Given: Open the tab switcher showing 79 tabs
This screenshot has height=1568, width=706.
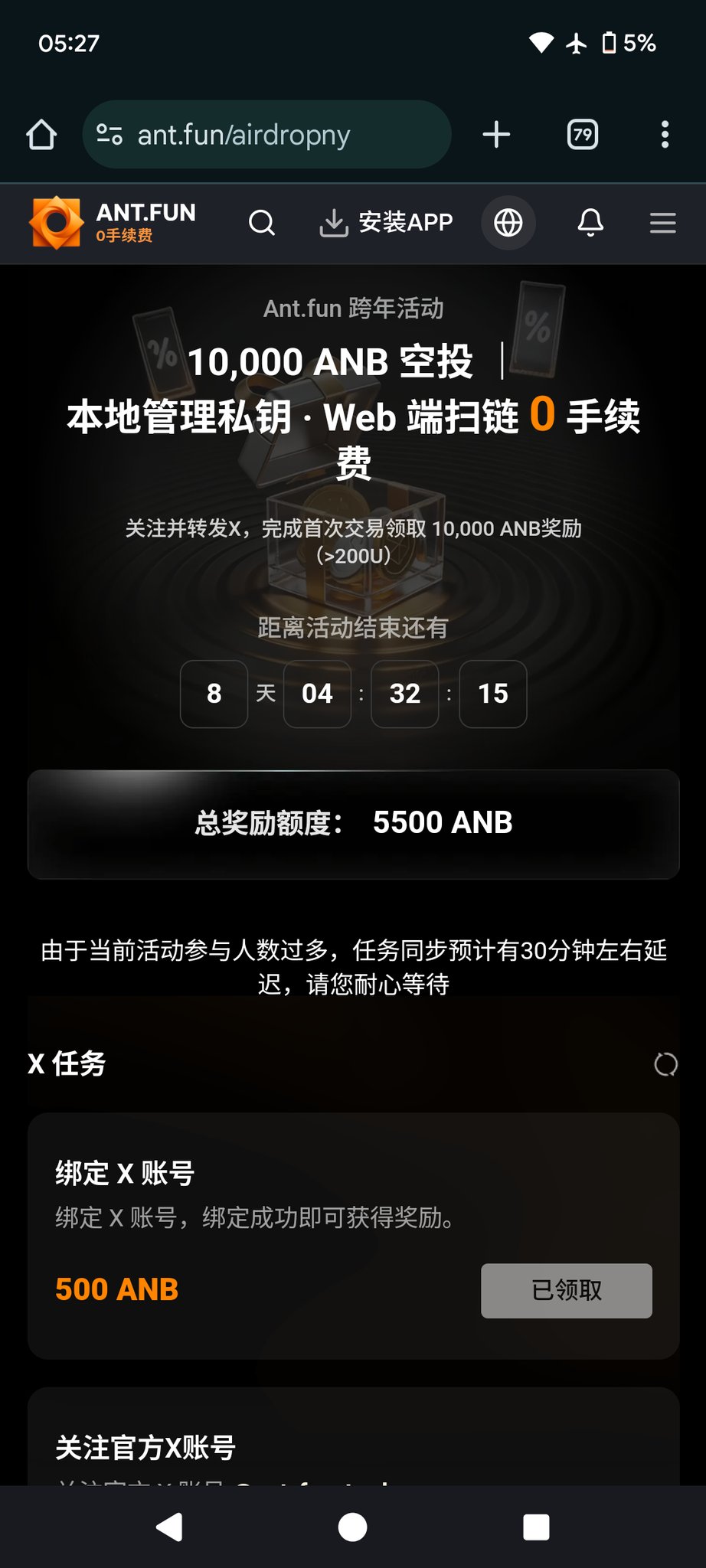Looking at the screenshot, I should click(583, 135).
